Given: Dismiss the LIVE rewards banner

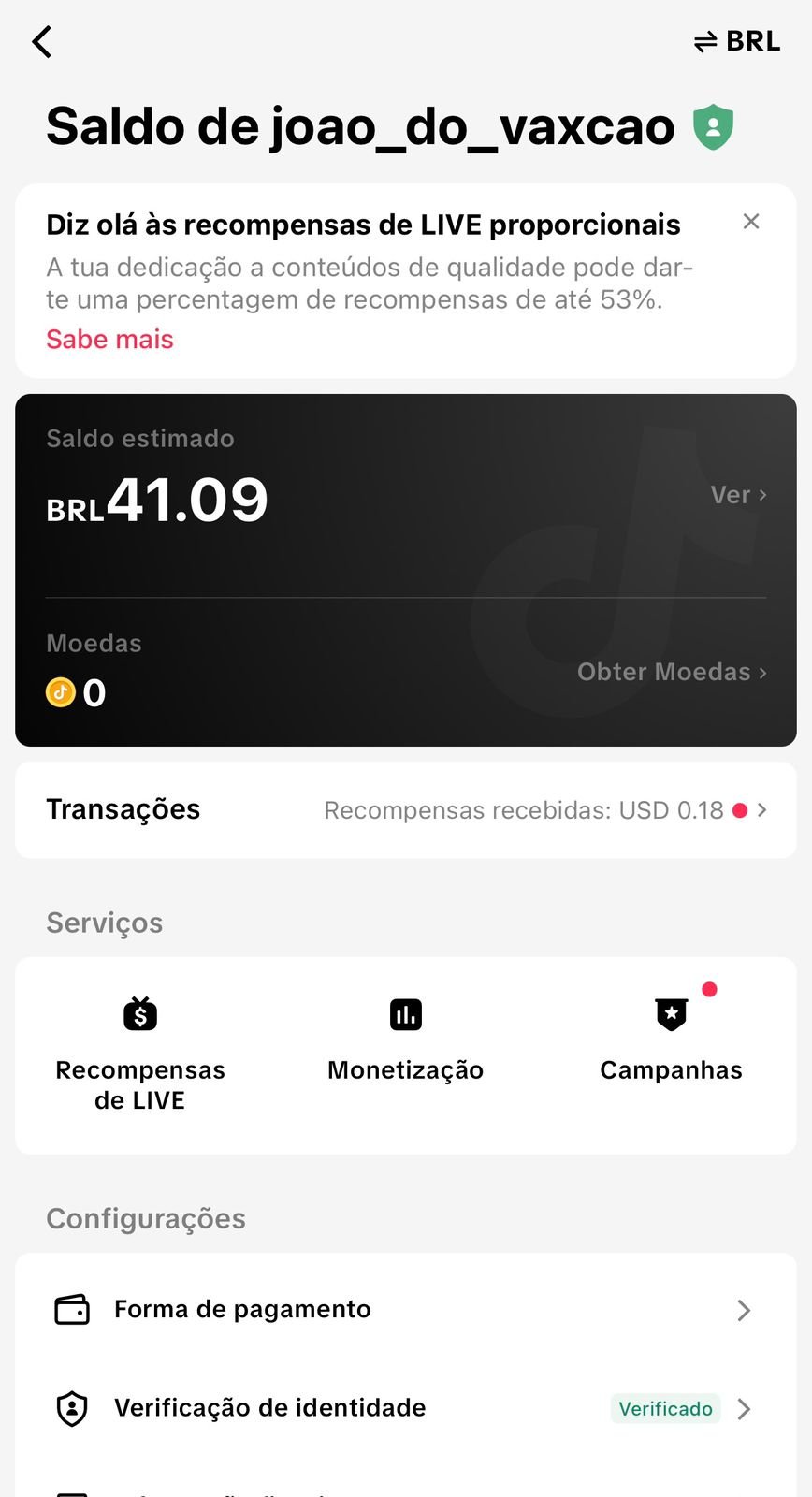Looking at the screenshot, I should 750,222.
